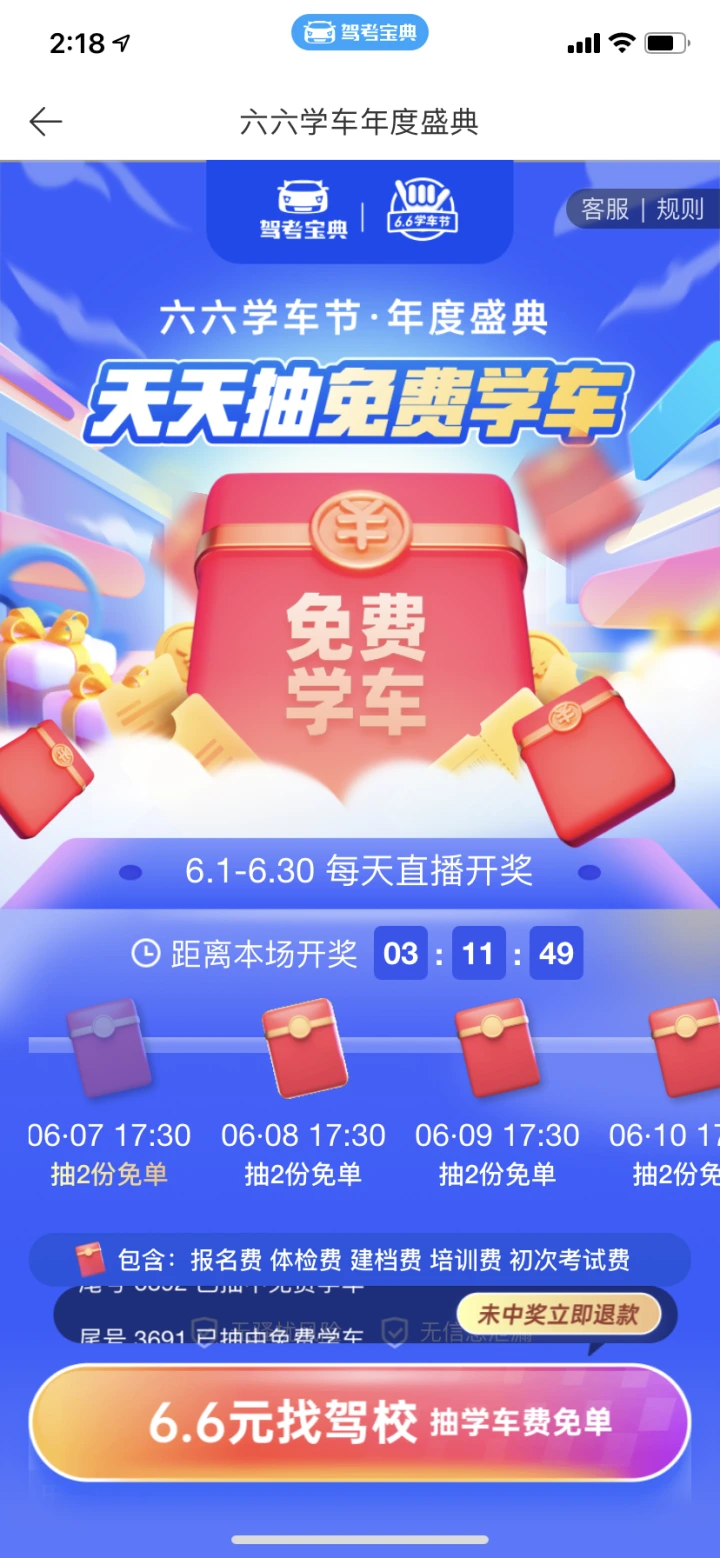The image size is (720, 1558).
Task: Go back with the arrow icon
Action: (x=45, y=122)
